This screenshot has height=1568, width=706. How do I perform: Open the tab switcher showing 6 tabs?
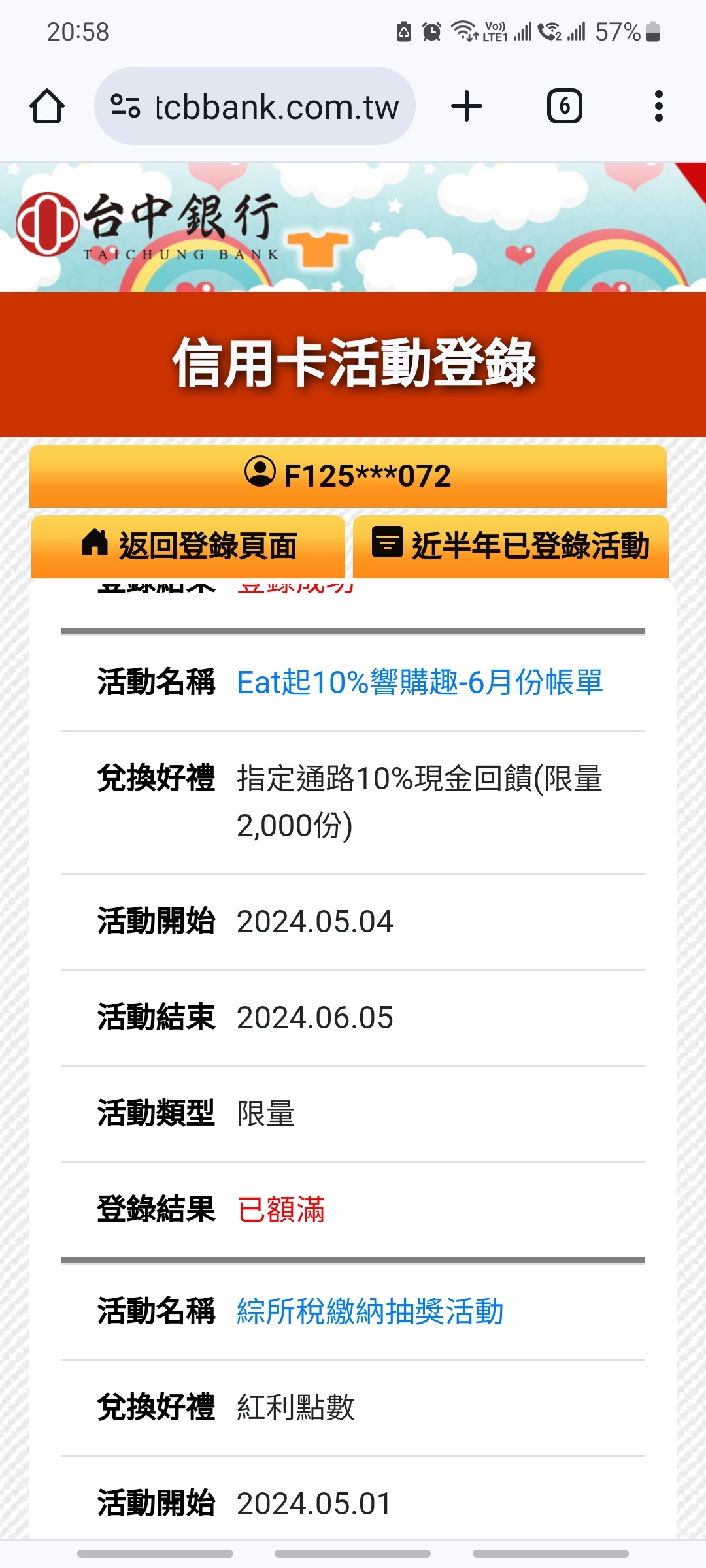click(x=564, y=106)
